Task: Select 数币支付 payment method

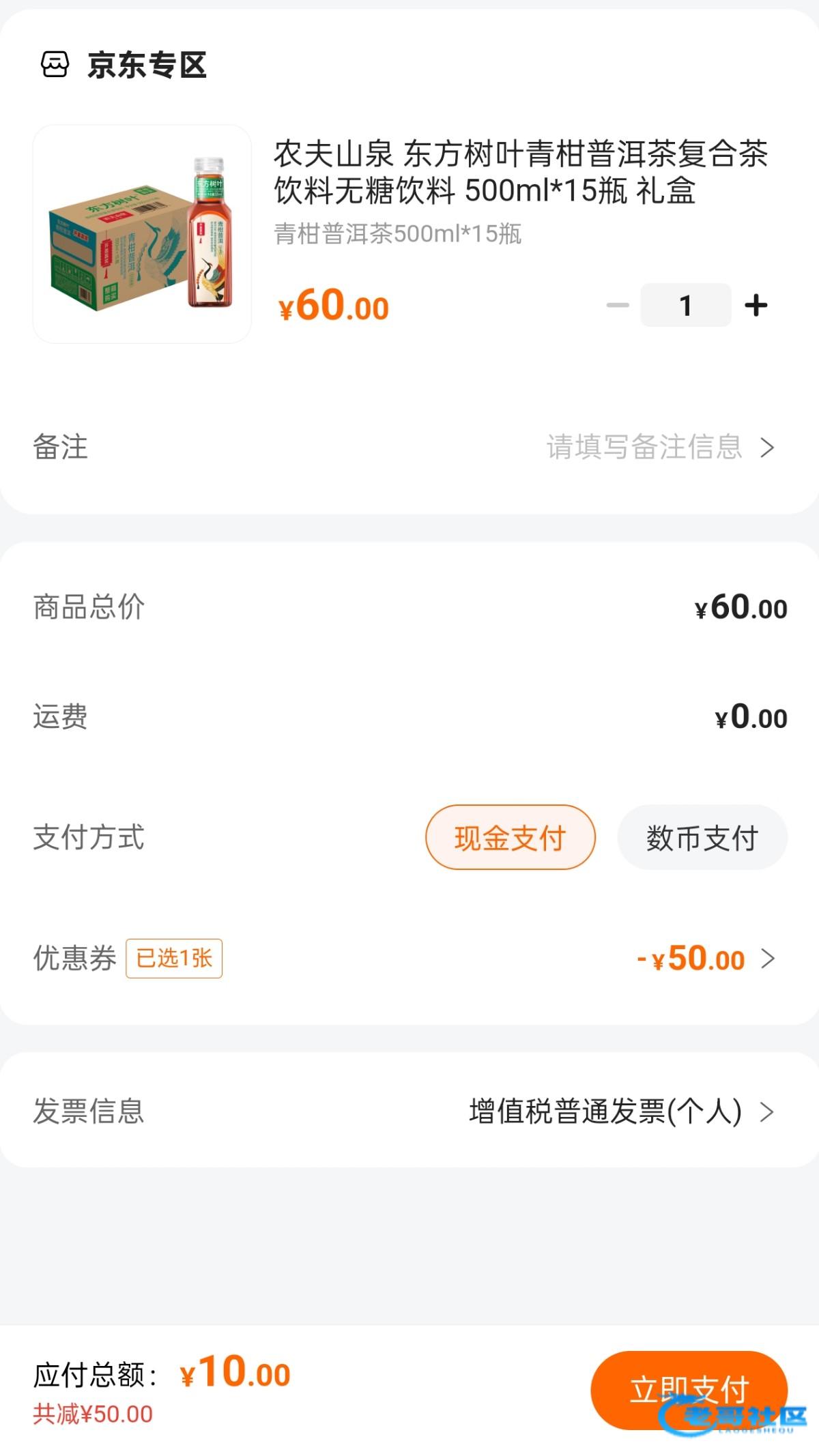Action: [702, 837]
